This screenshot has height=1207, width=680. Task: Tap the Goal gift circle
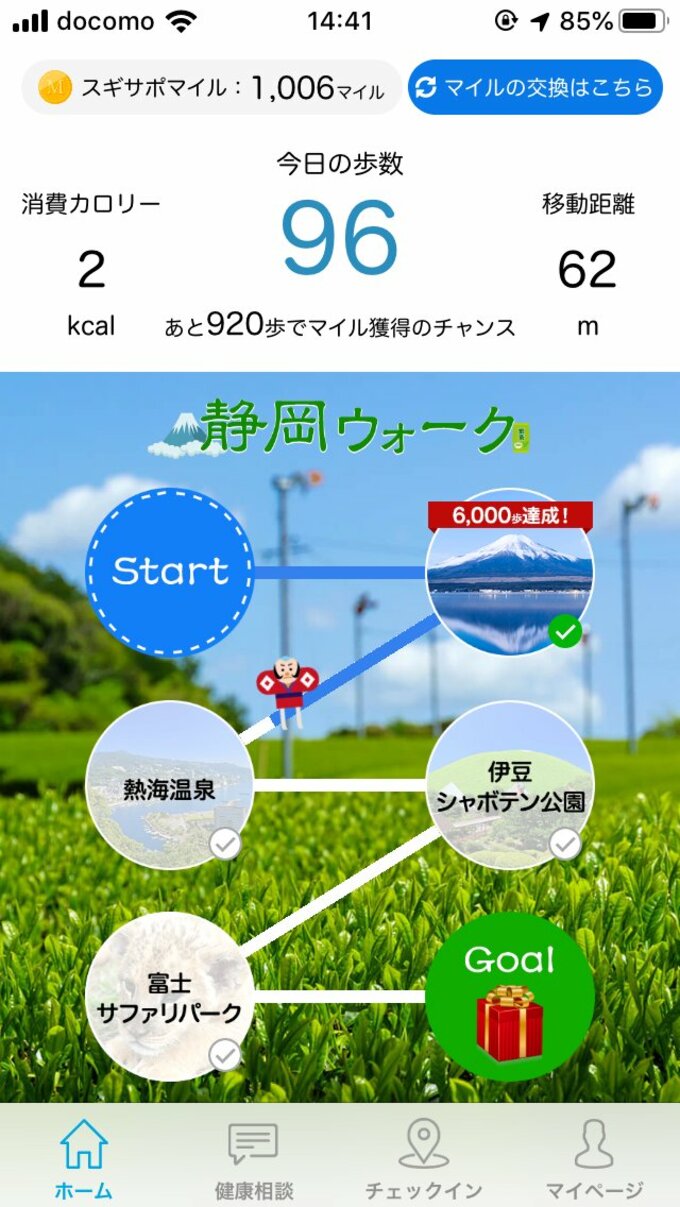(510, 997)
